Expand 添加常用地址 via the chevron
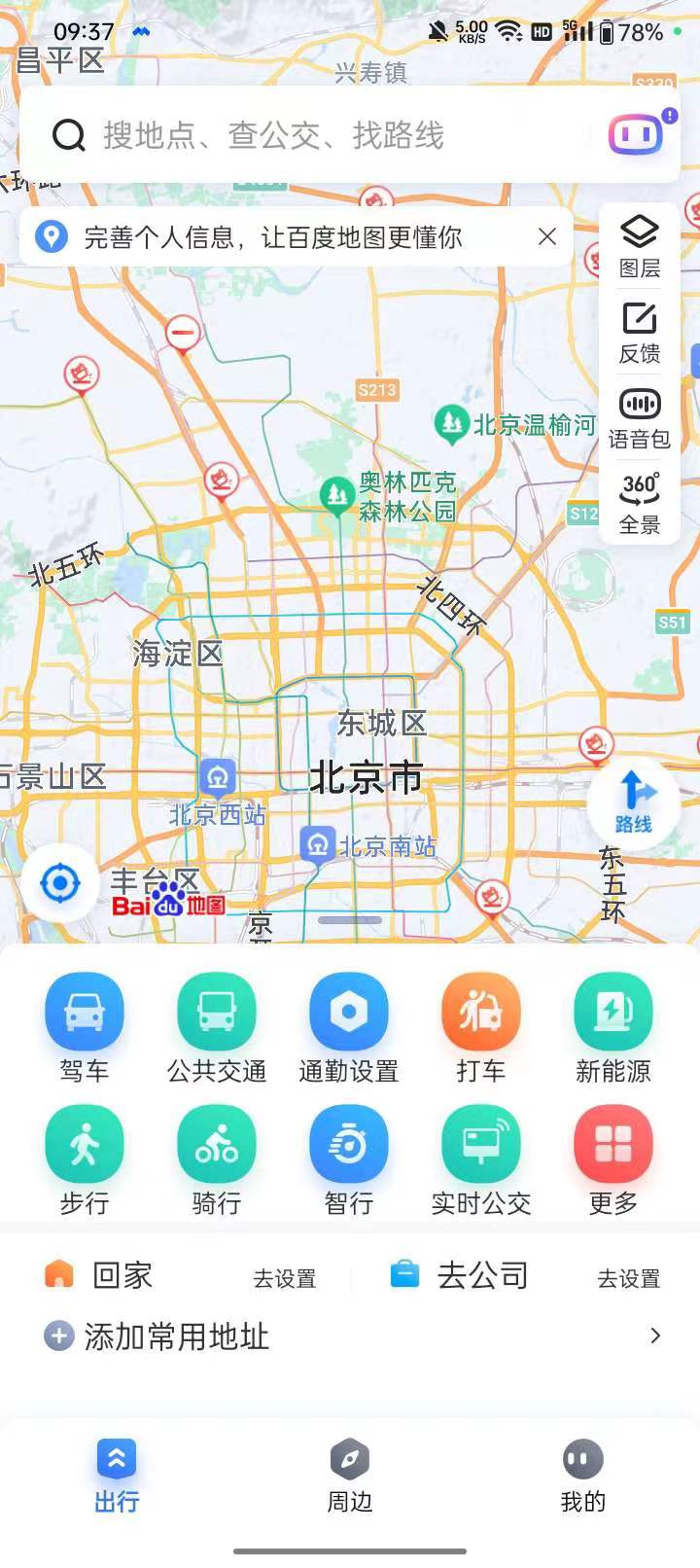This screenshot has width=700, height=1568. pos(656,1336)
